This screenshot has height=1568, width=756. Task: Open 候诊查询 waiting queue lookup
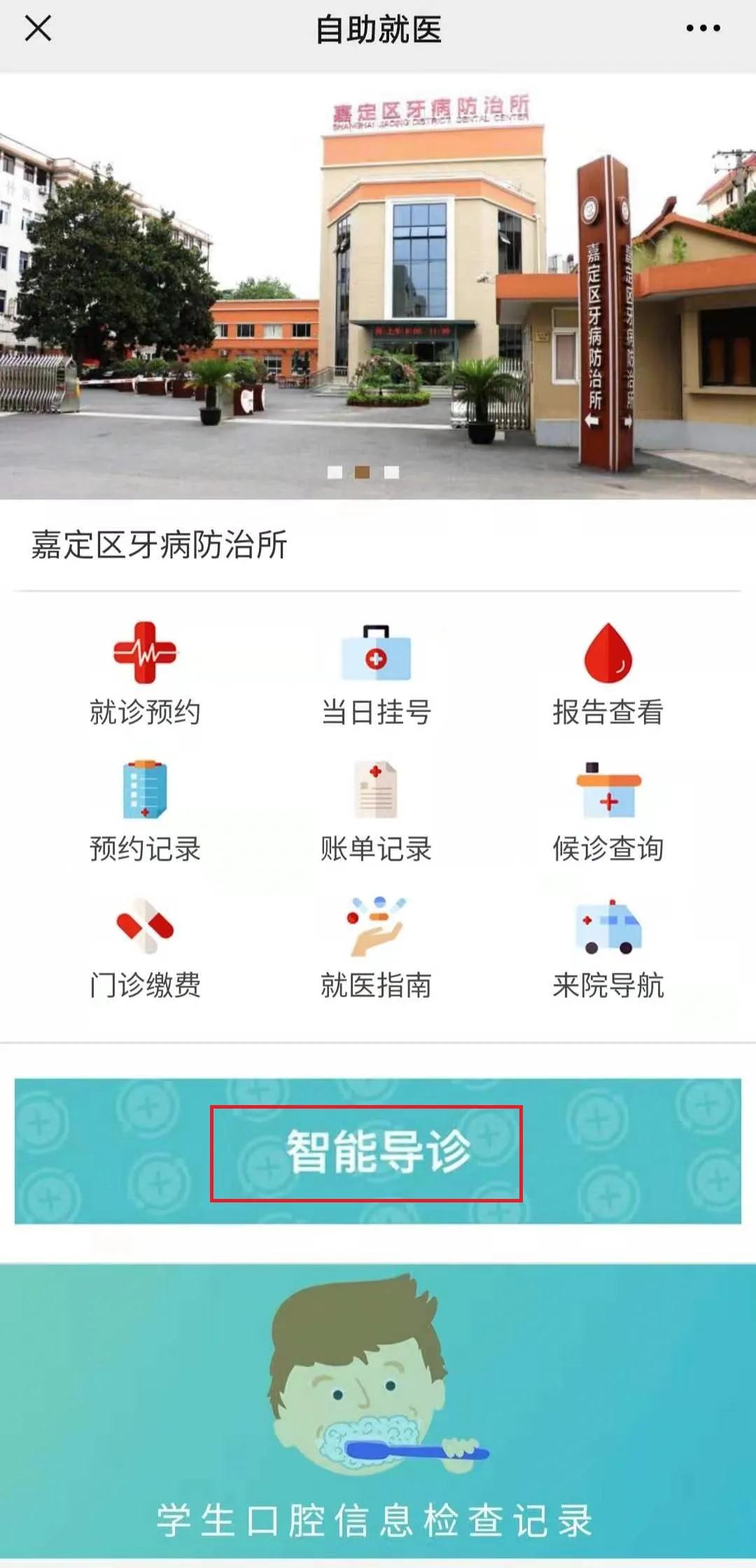608,811
